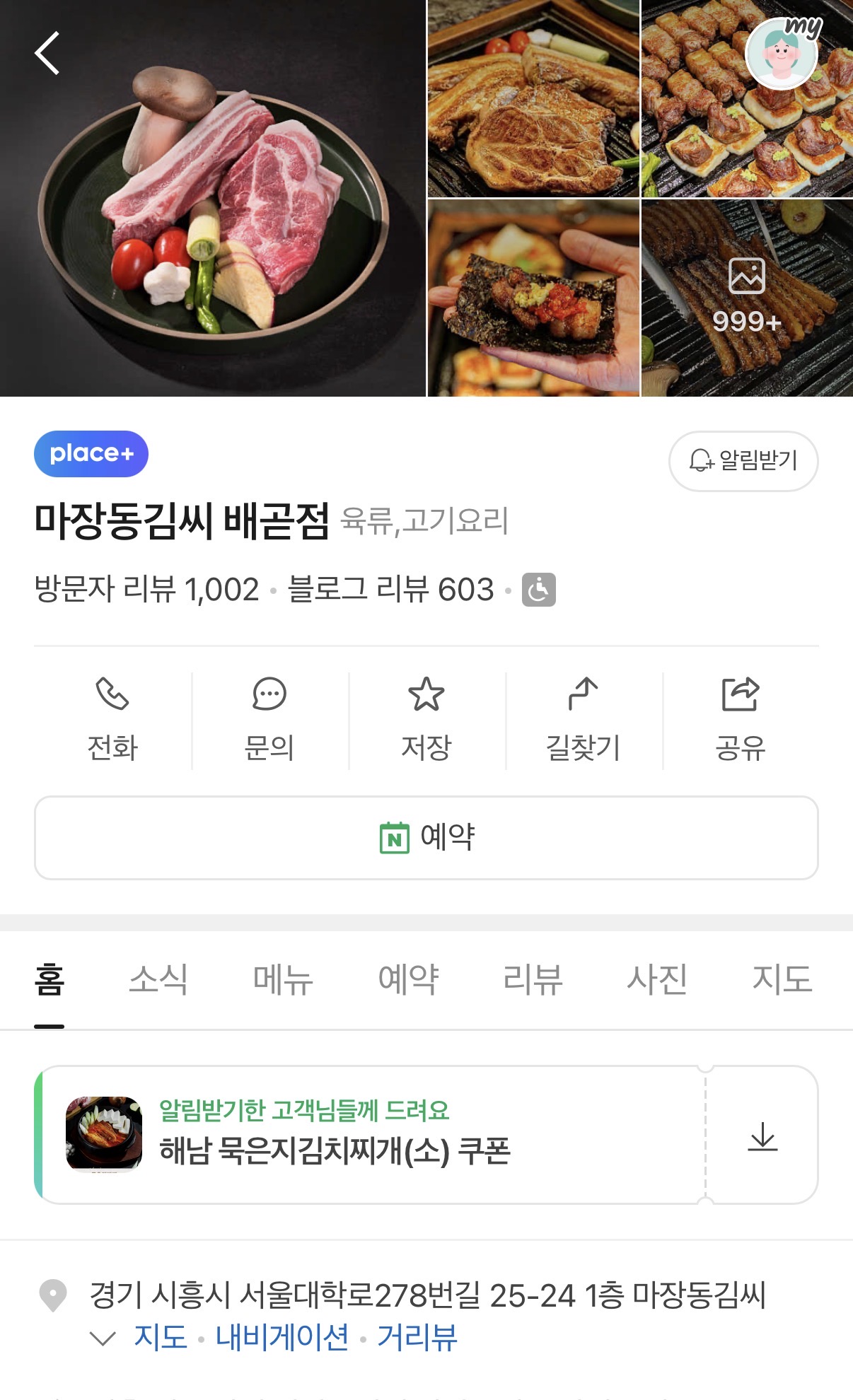The width and height of the screenshot is (853, 1400).
Task: Call the restaurant via 전화
Action: click(x=112, y=721)
